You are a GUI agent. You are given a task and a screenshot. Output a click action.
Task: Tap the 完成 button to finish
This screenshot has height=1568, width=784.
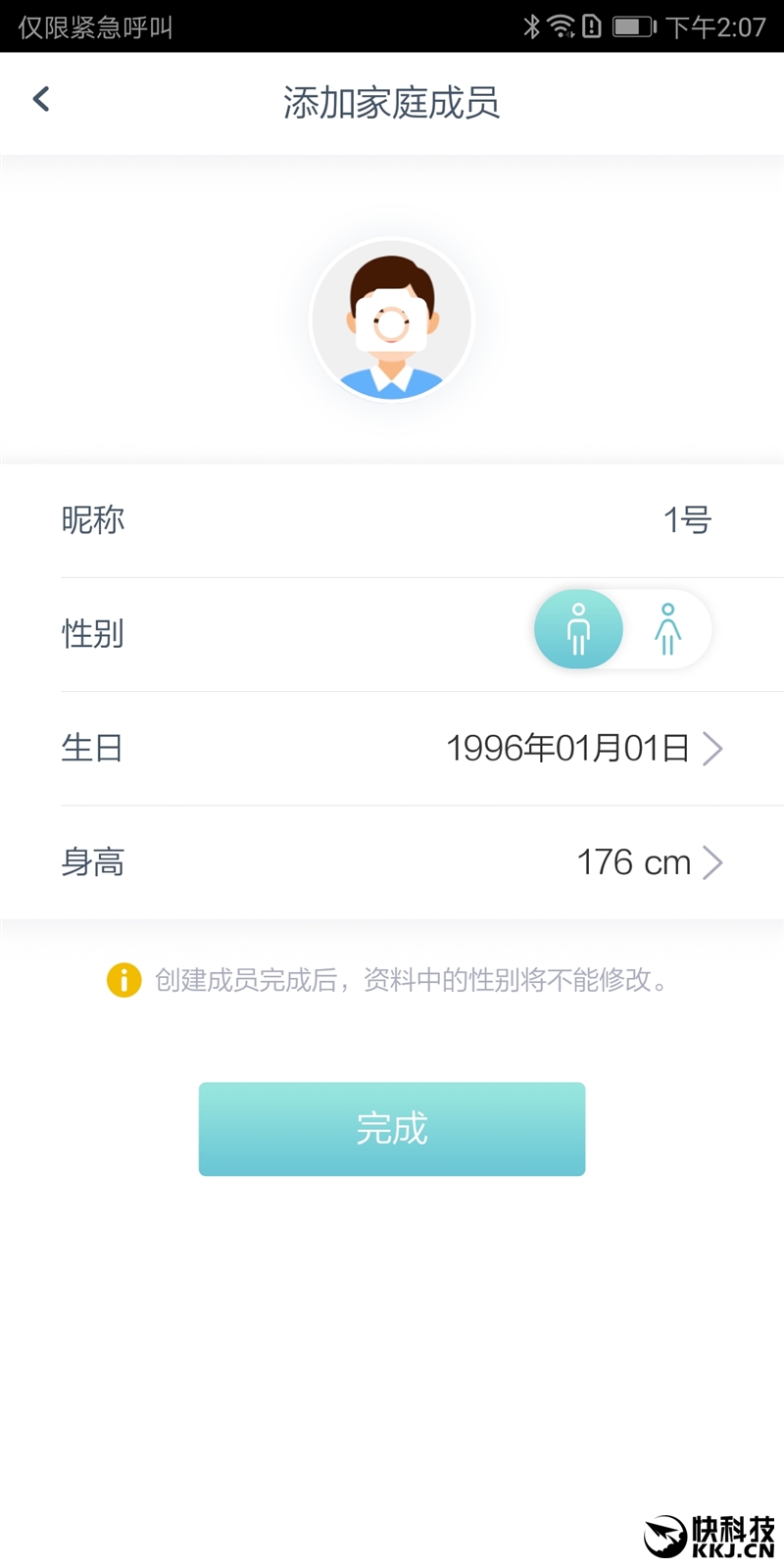click(x=392, y=1129)
